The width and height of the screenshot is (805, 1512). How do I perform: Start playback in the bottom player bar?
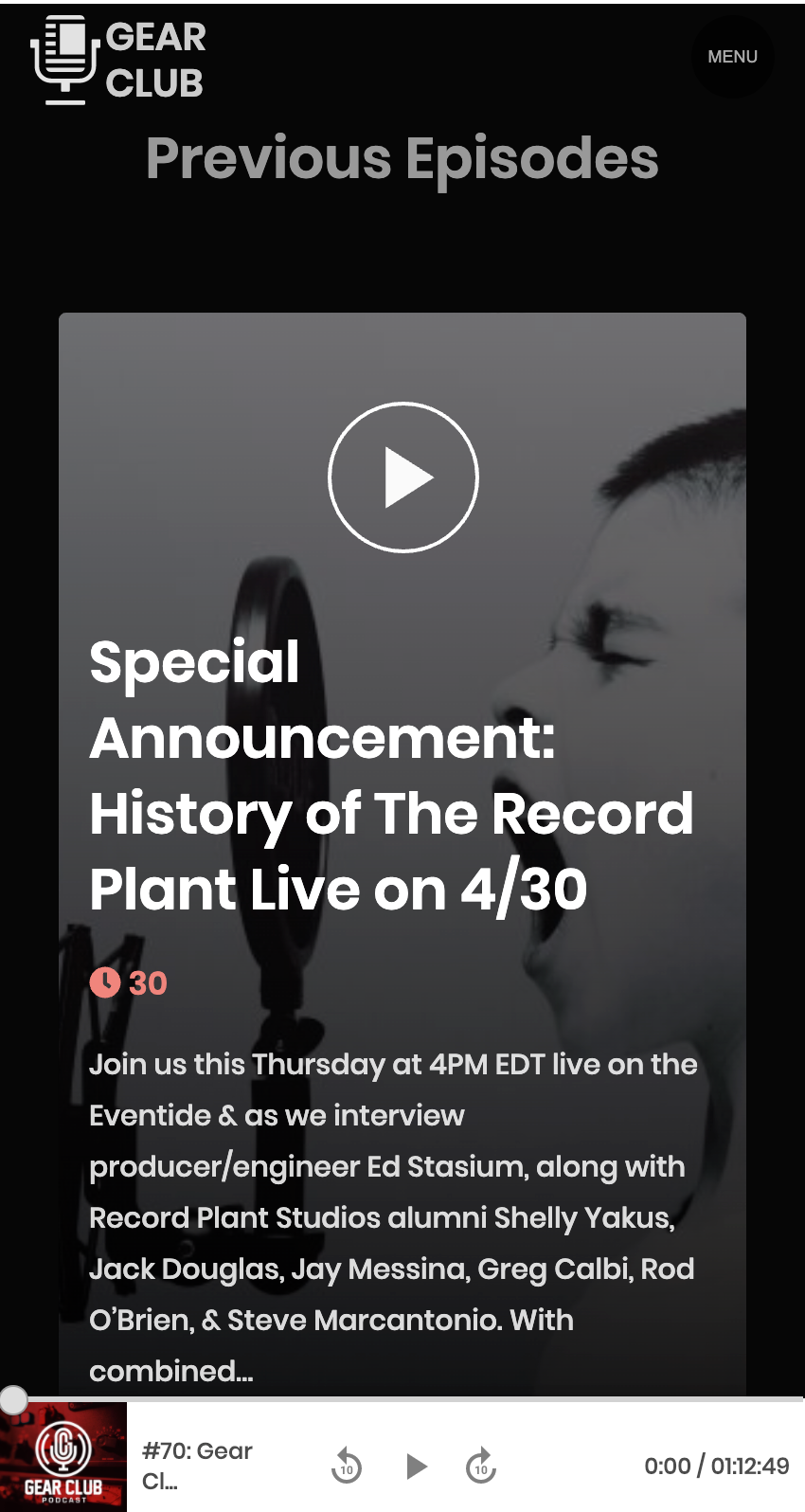coord(416,1466)
